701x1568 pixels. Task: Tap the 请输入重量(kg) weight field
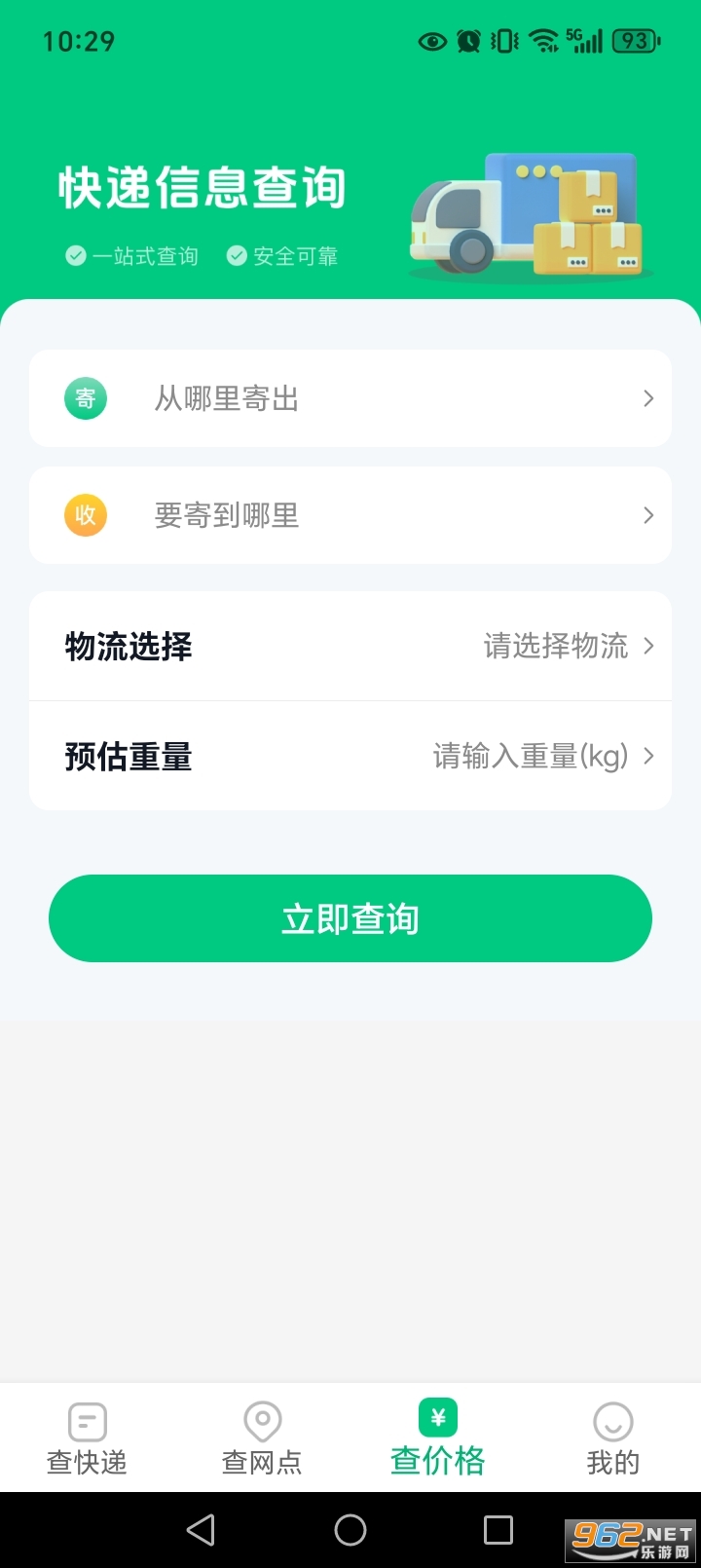[x=531, y=756]
